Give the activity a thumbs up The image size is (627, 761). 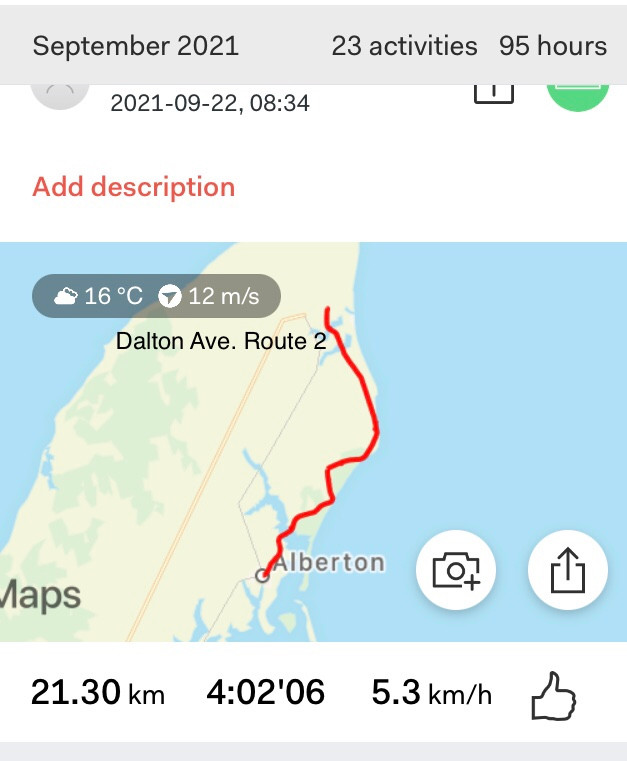click(x=556, y=695)
